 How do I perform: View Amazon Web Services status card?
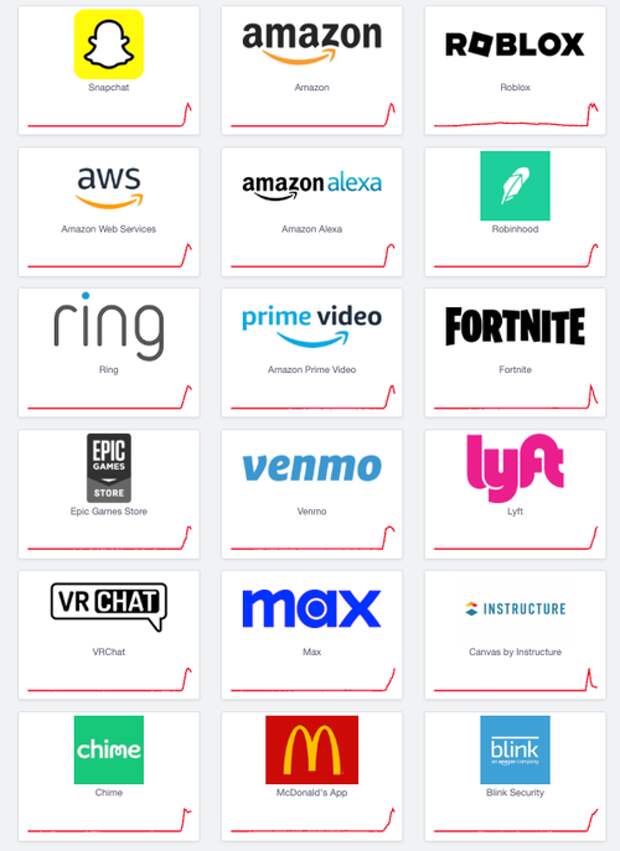[x=108, y=210]
